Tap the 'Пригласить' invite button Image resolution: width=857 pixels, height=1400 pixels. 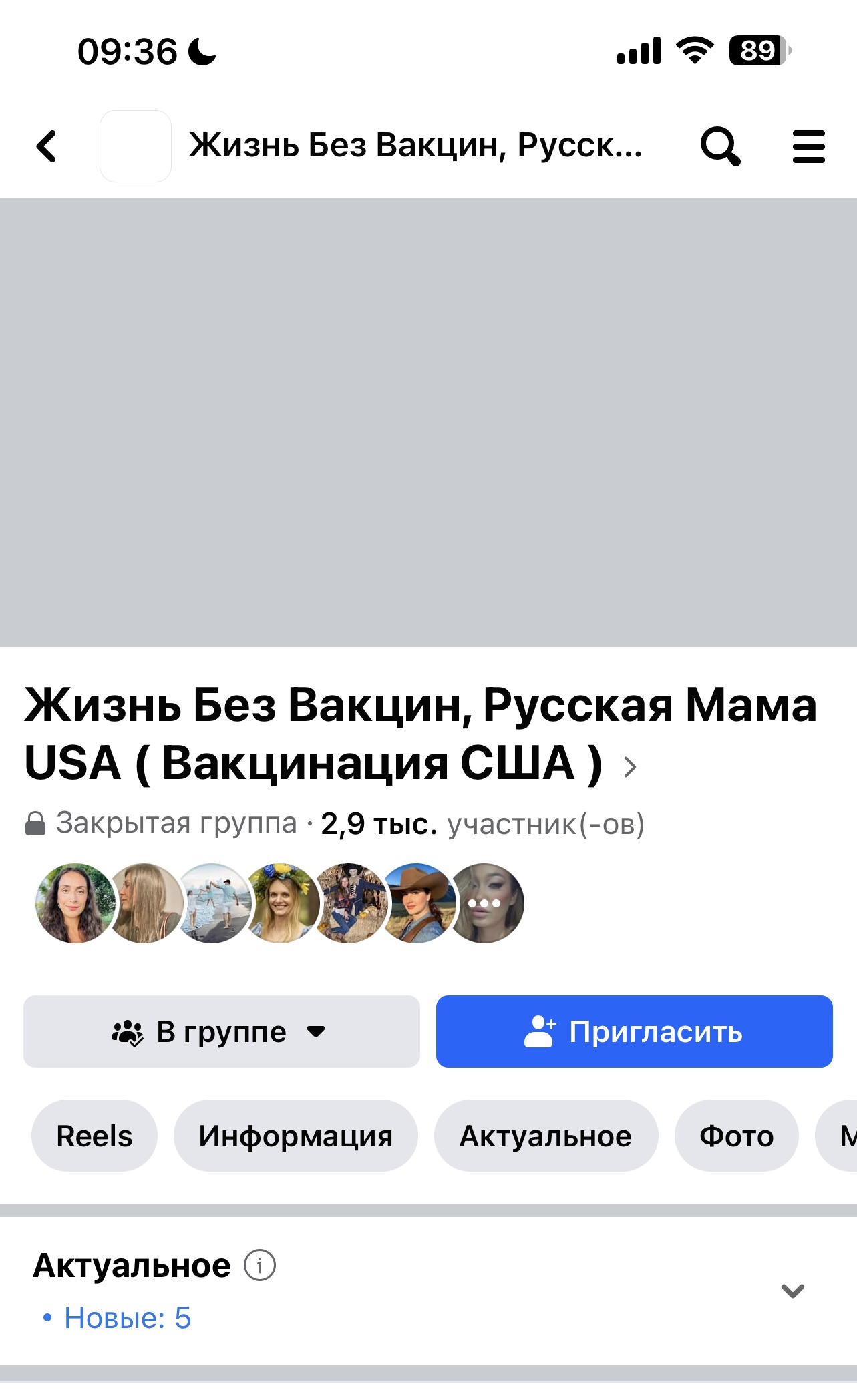pos(634,1031)
